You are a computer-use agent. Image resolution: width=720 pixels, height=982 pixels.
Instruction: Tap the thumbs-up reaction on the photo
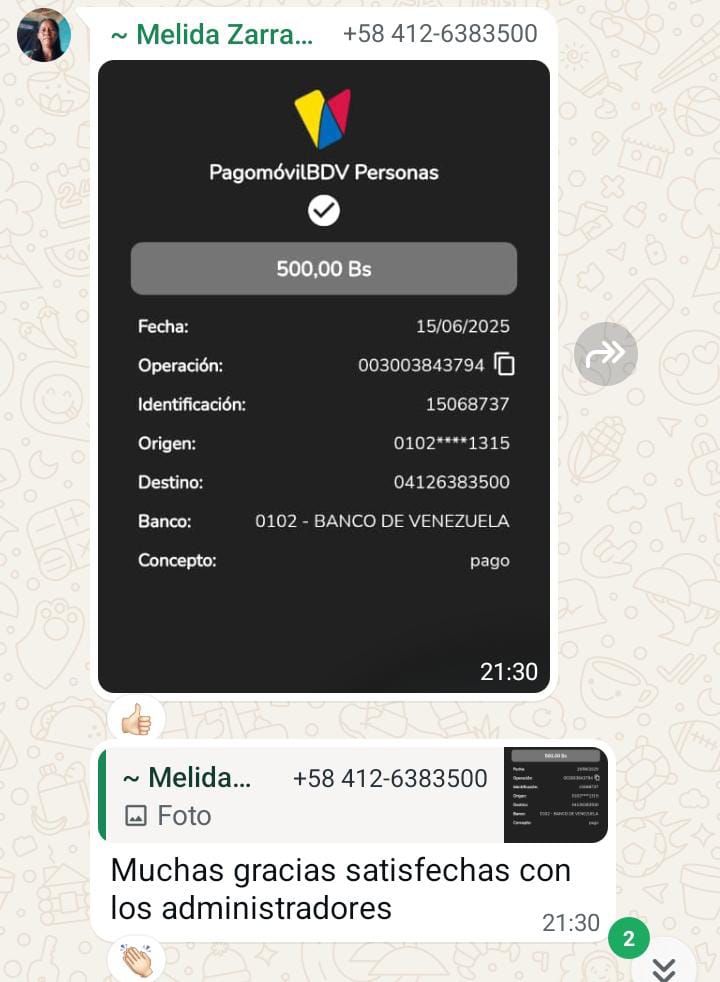[136, 719]
